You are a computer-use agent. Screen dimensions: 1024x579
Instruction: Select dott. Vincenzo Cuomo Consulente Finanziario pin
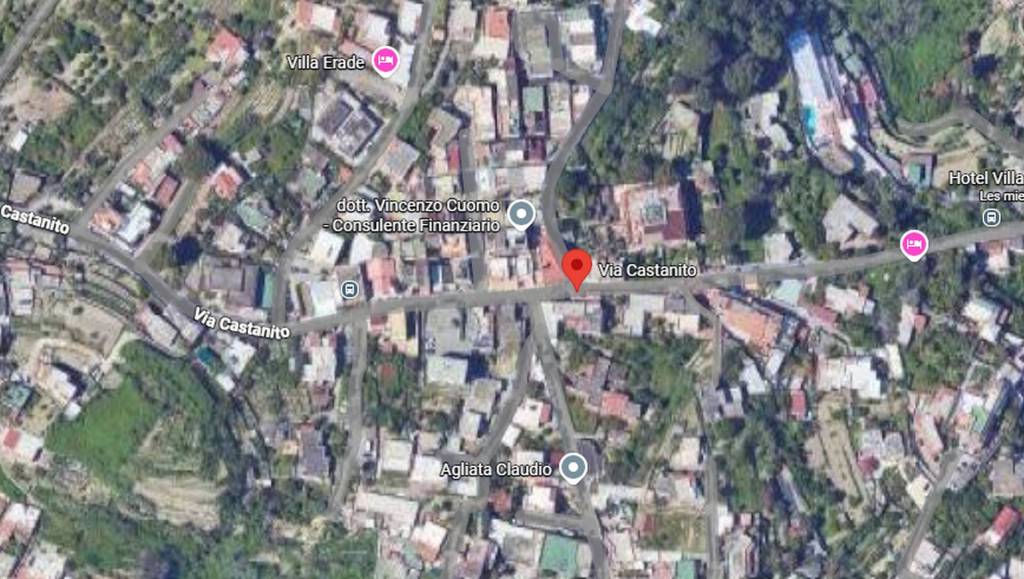tap(520, 214)
